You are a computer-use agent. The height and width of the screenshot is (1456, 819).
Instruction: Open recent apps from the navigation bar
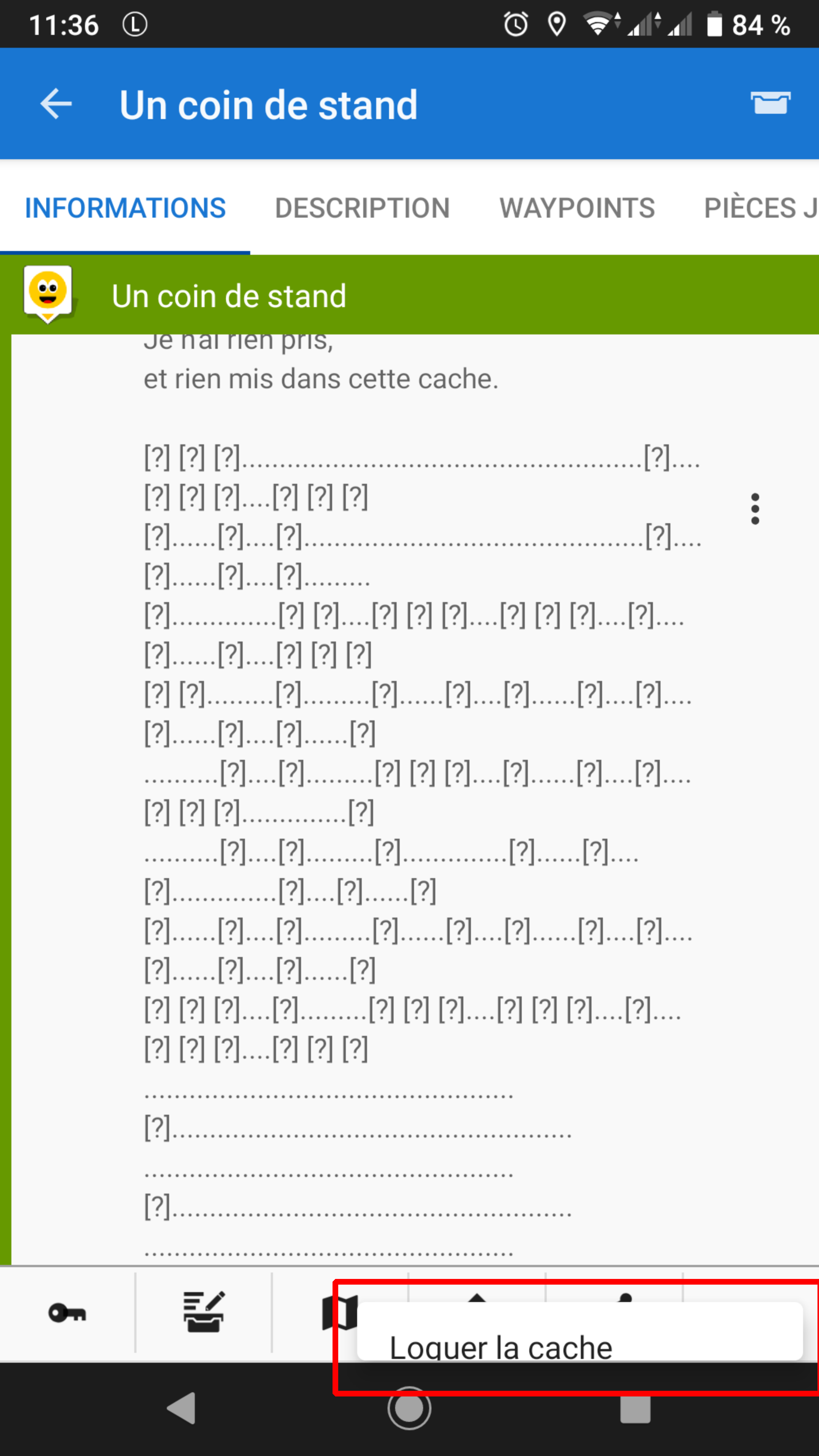[x=635, y=1408]
